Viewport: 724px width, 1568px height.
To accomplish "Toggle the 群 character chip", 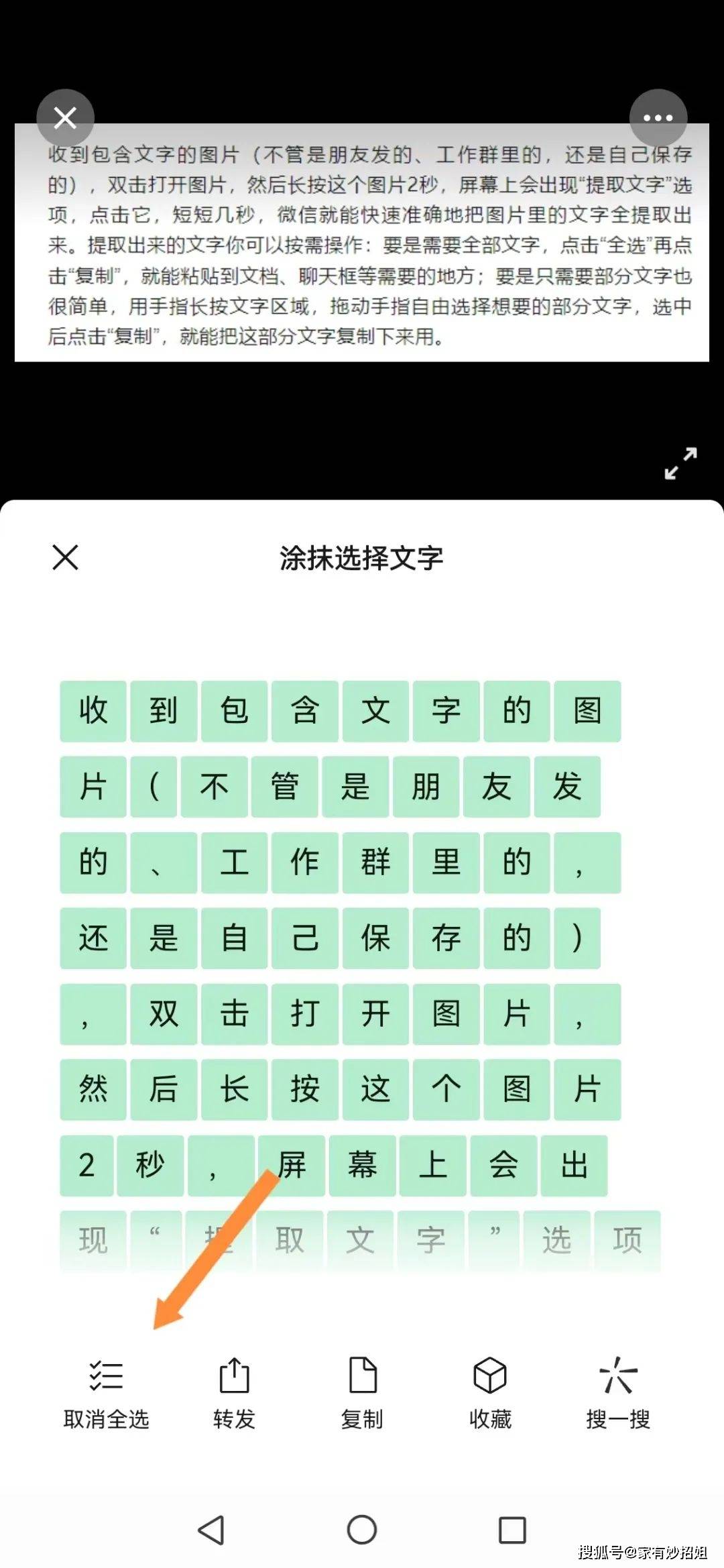I will click(375, 862).
